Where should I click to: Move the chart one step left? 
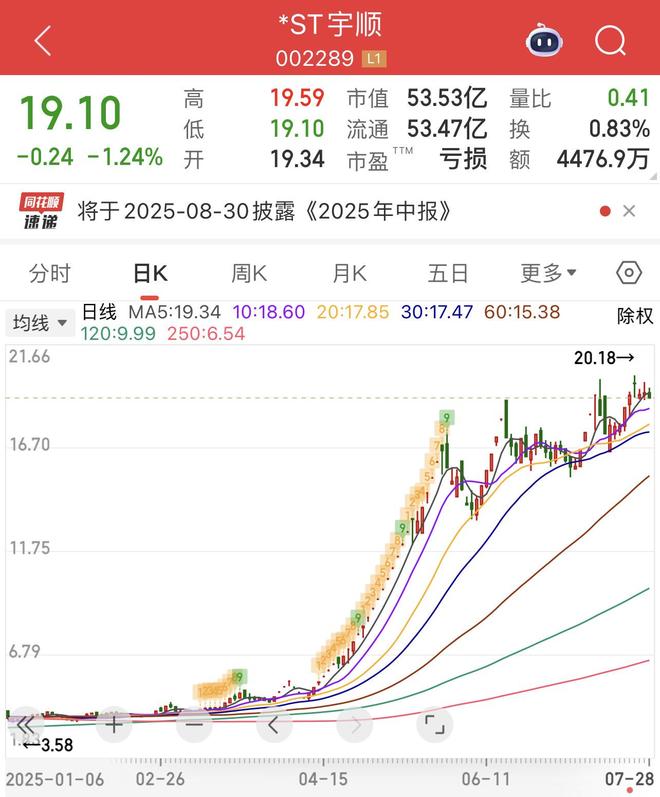274,725
